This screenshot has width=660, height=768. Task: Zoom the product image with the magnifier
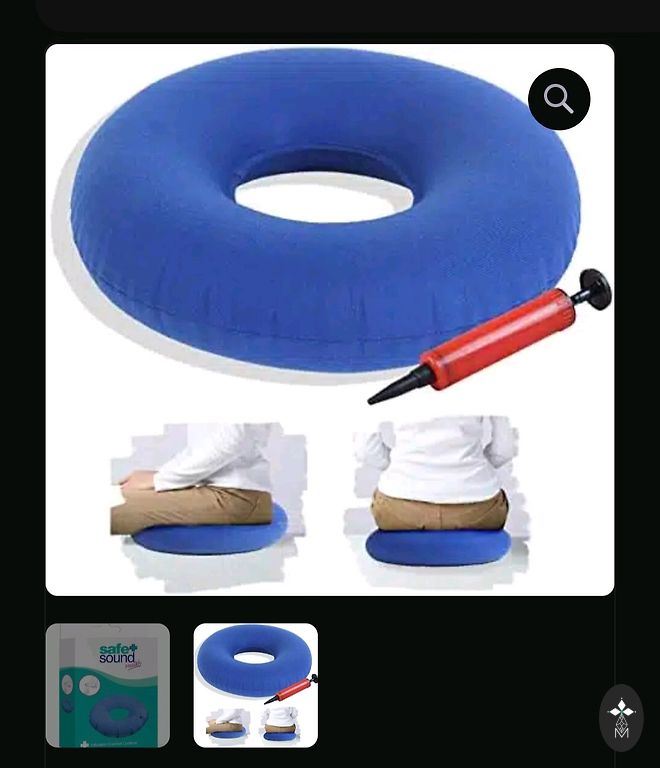559,99
